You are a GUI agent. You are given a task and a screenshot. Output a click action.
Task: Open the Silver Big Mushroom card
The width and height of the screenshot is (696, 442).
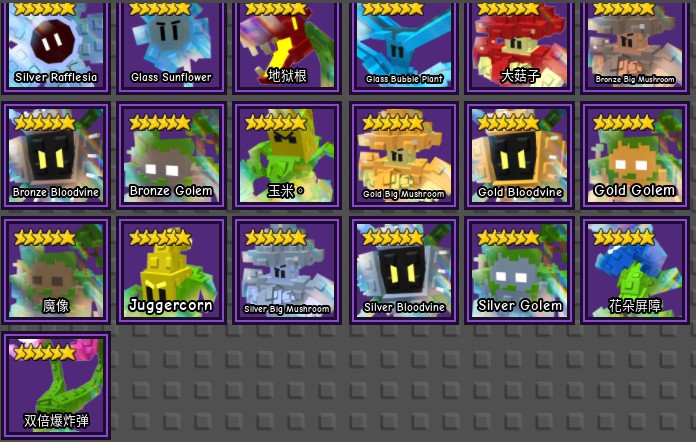click(x=288, y=271)
